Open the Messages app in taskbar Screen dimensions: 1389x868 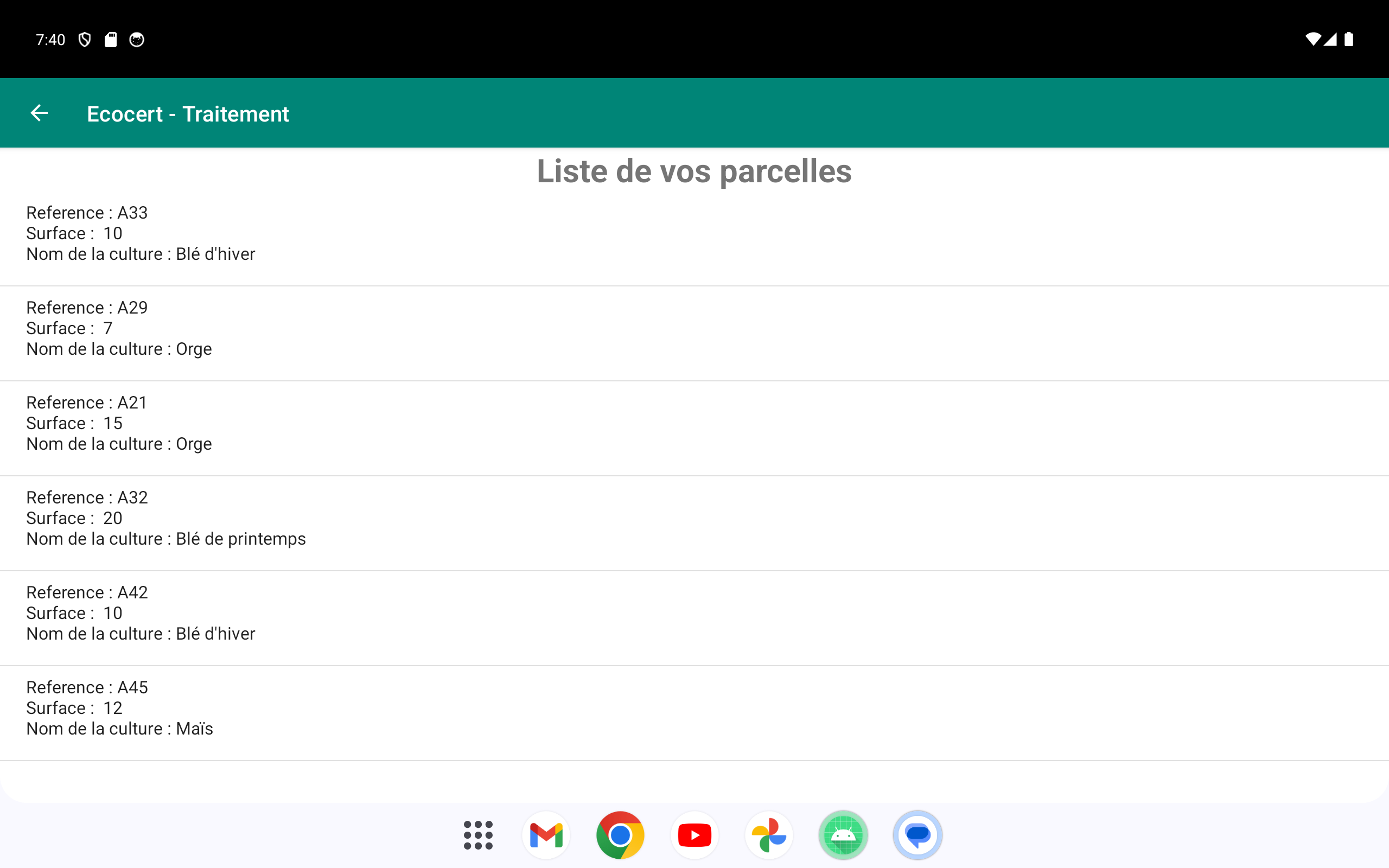[x=917, y=835]
